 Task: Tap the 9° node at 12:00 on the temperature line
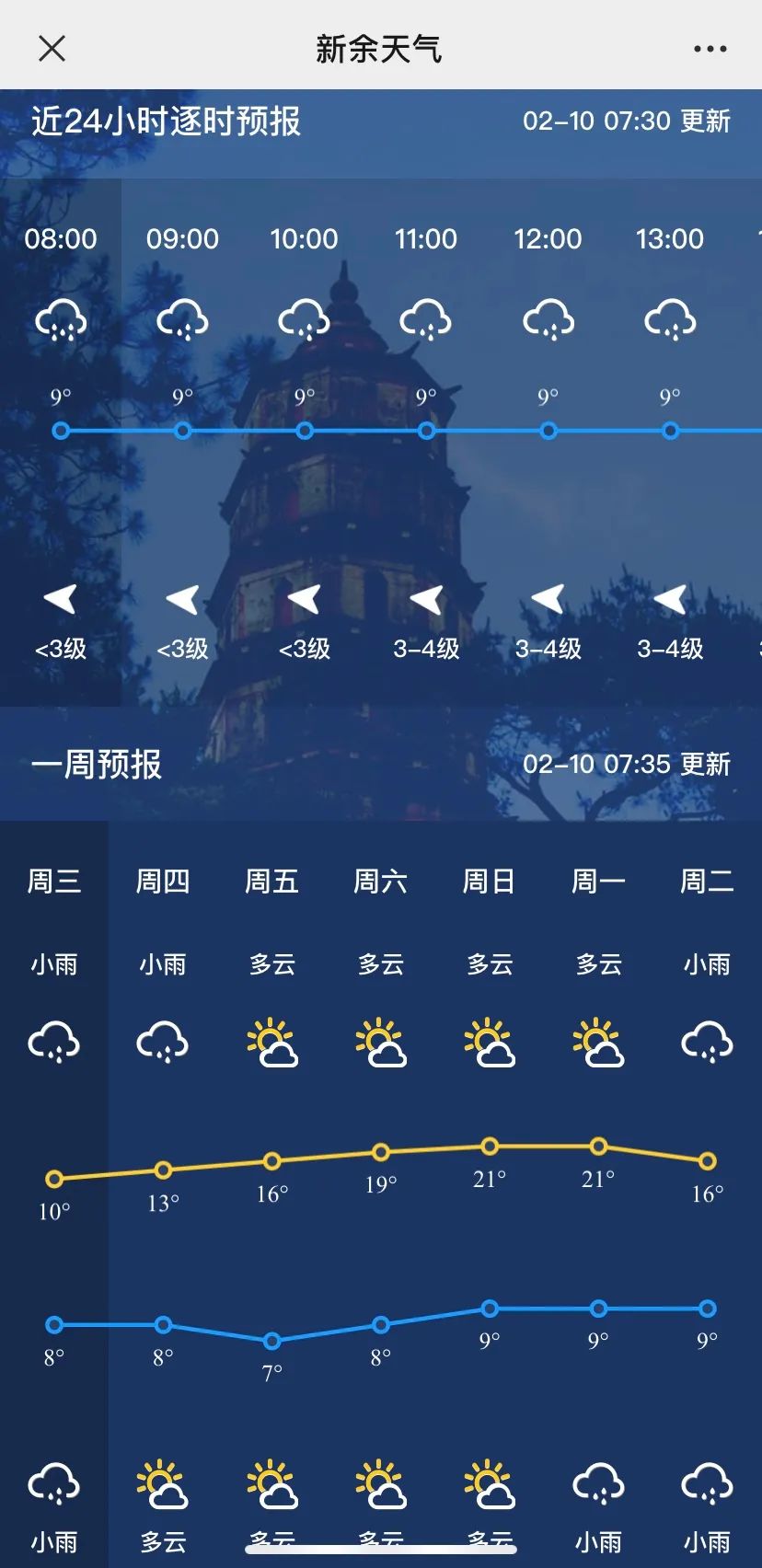[548, 429]
